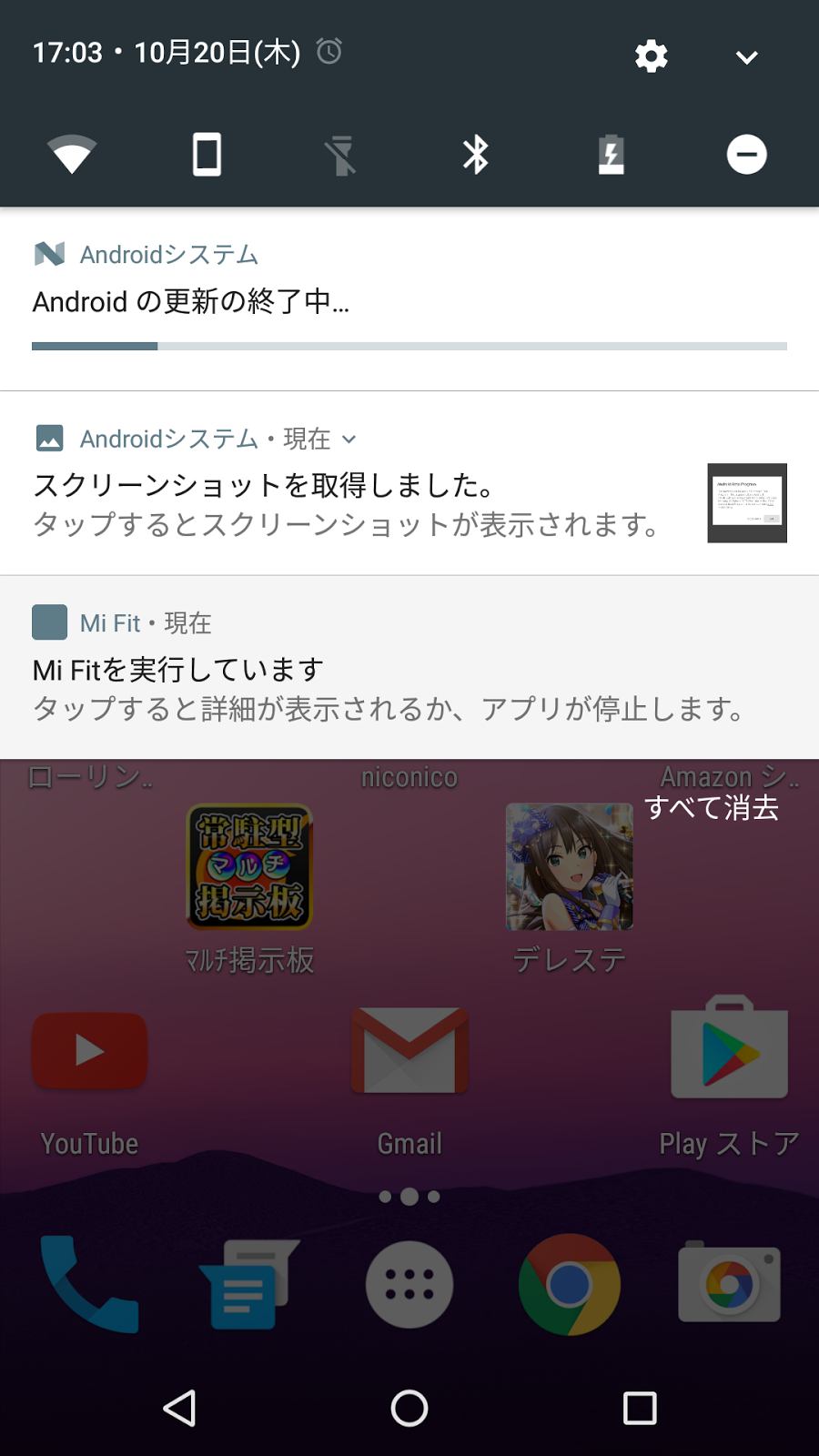Viewport: 819px width, 1456px height.
Task: Open the screenshot captured notification
Action: click(346, 505)
